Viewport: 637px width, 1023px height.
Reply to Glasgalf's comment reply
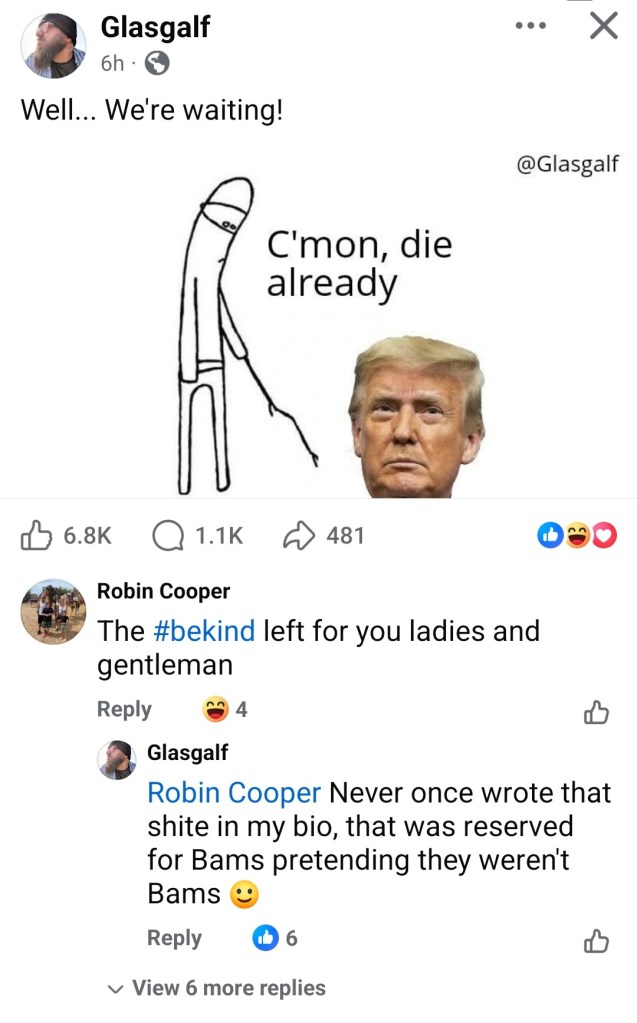pos(174,938)
